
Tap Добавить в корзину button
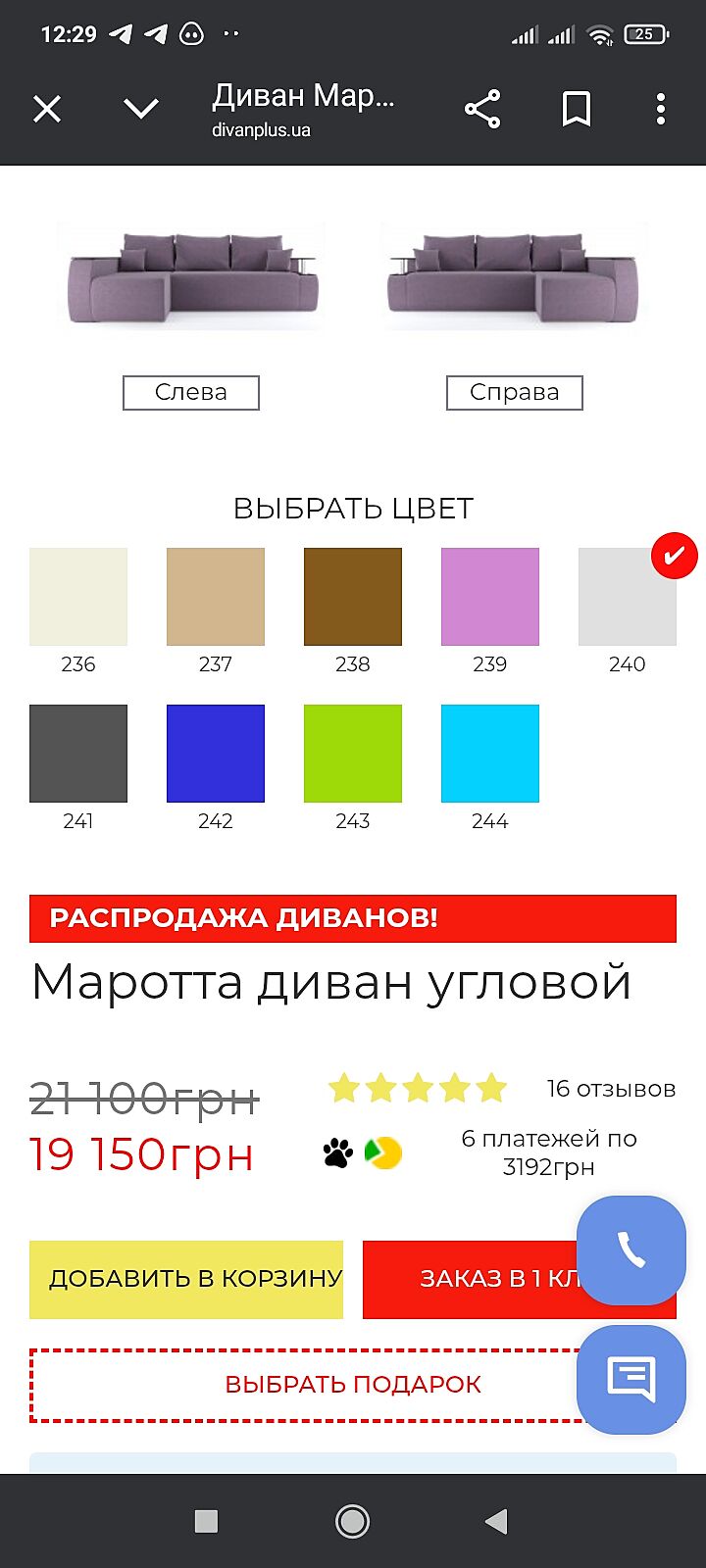pyautogui.click(x=186, y=1279)
